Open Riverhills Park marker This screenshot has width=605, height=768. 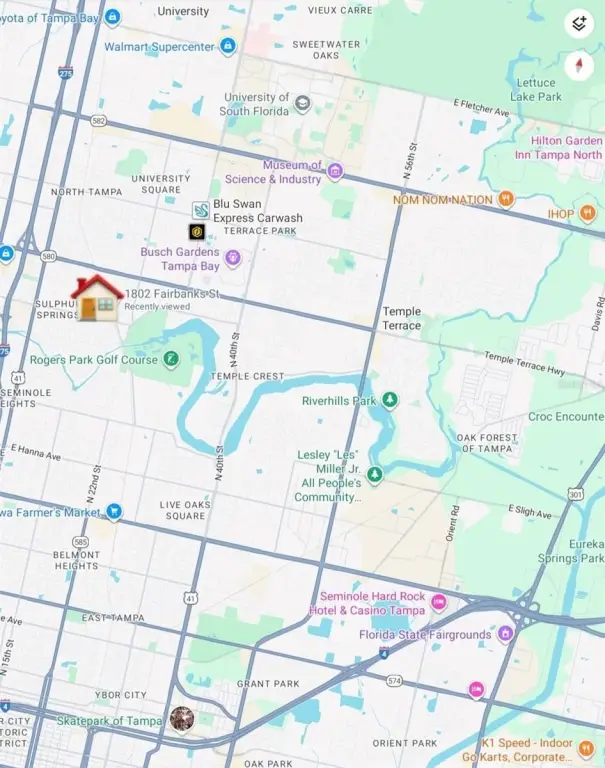390,401
